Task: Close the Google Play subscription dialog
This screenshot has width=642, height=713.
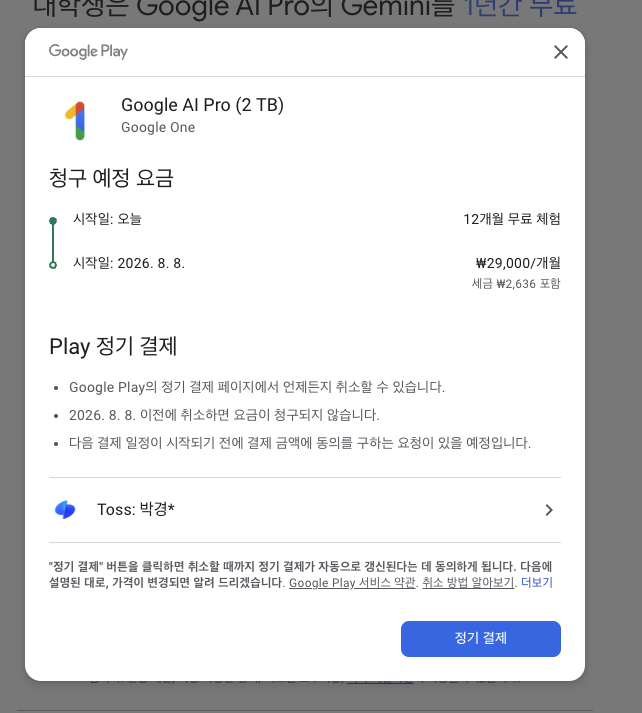Action: 561,52
